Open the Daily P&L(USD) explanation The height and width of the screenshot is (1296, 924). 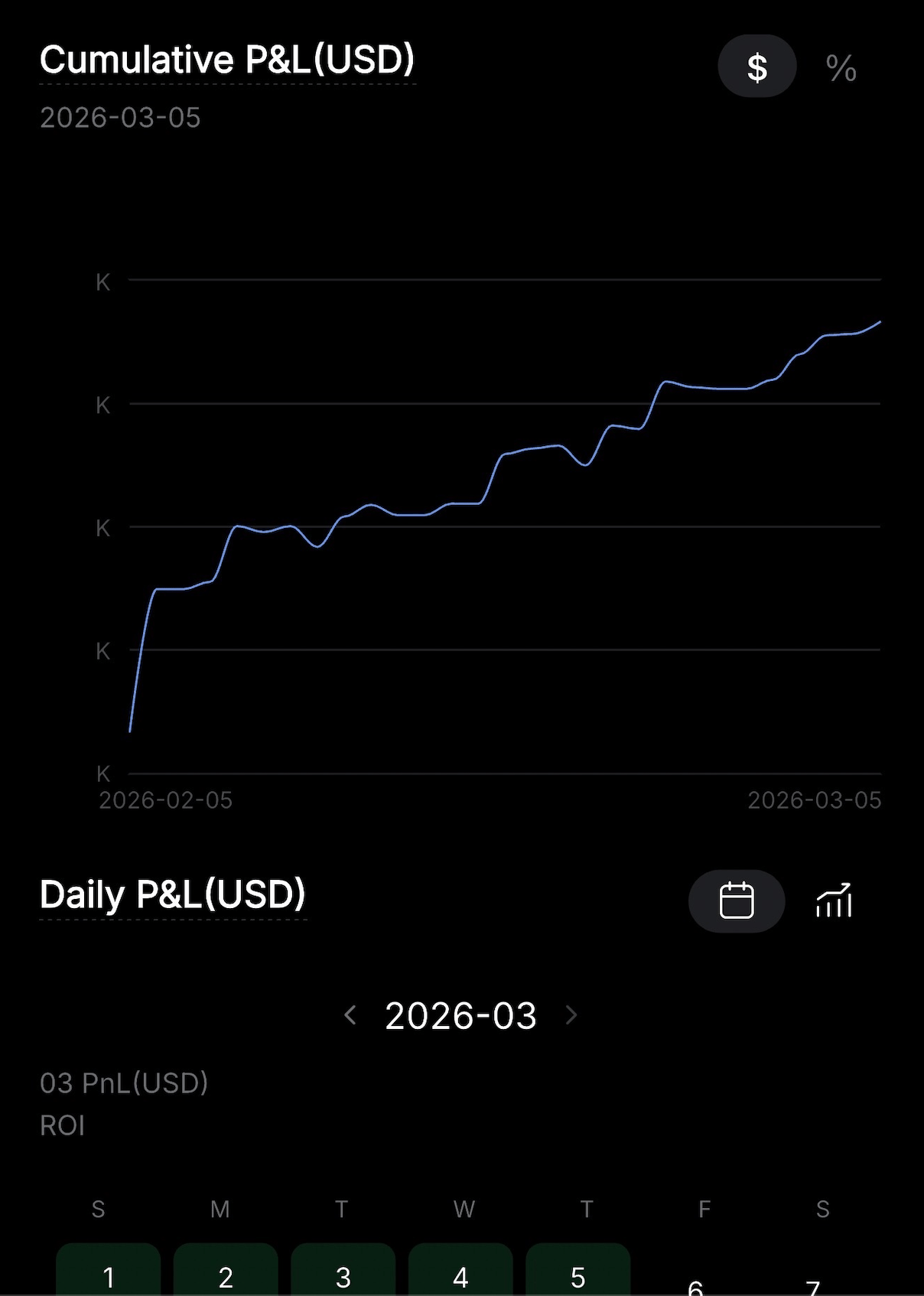[x=173, y=894]
